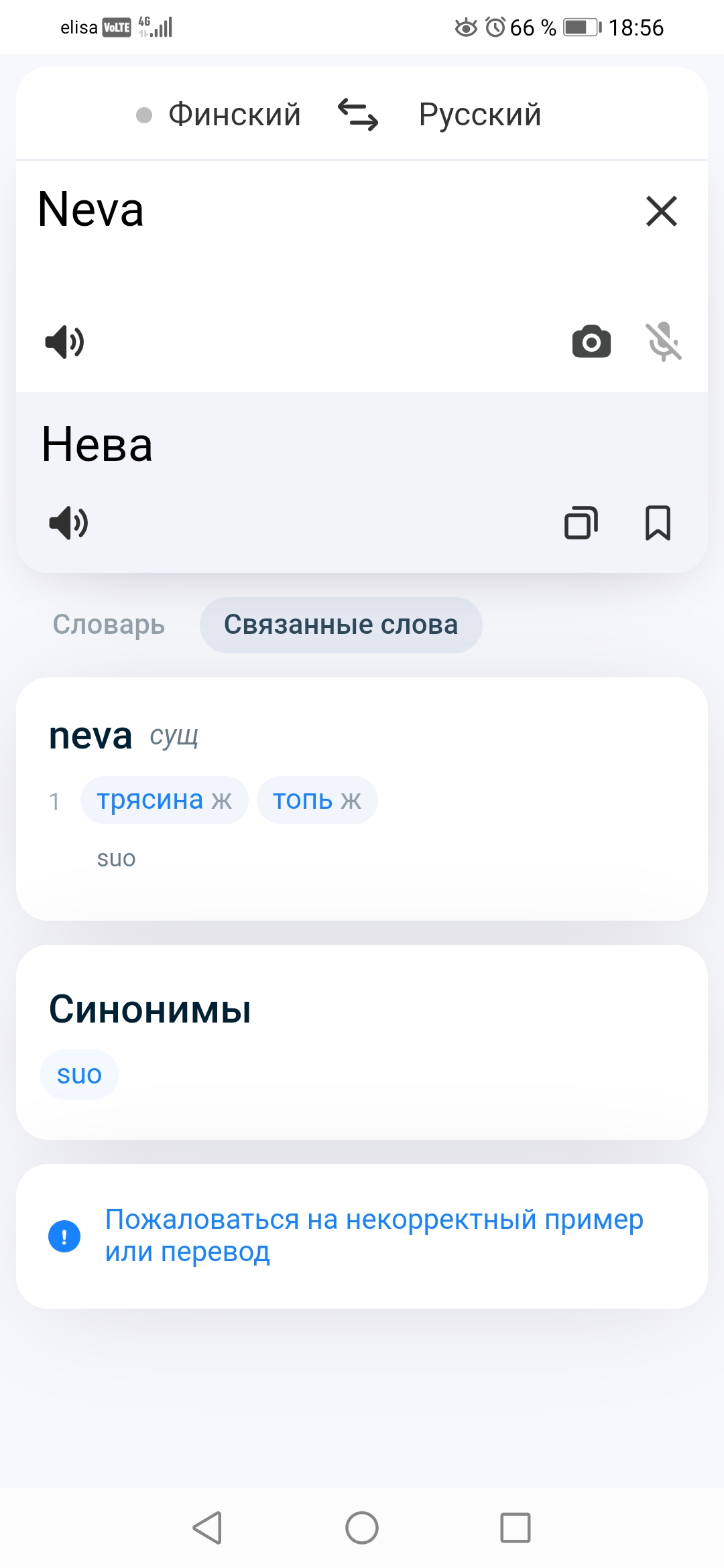Listen to the Finnish word Neva
This screenshot has width=724, height=1568.
[x=64, y=342]
